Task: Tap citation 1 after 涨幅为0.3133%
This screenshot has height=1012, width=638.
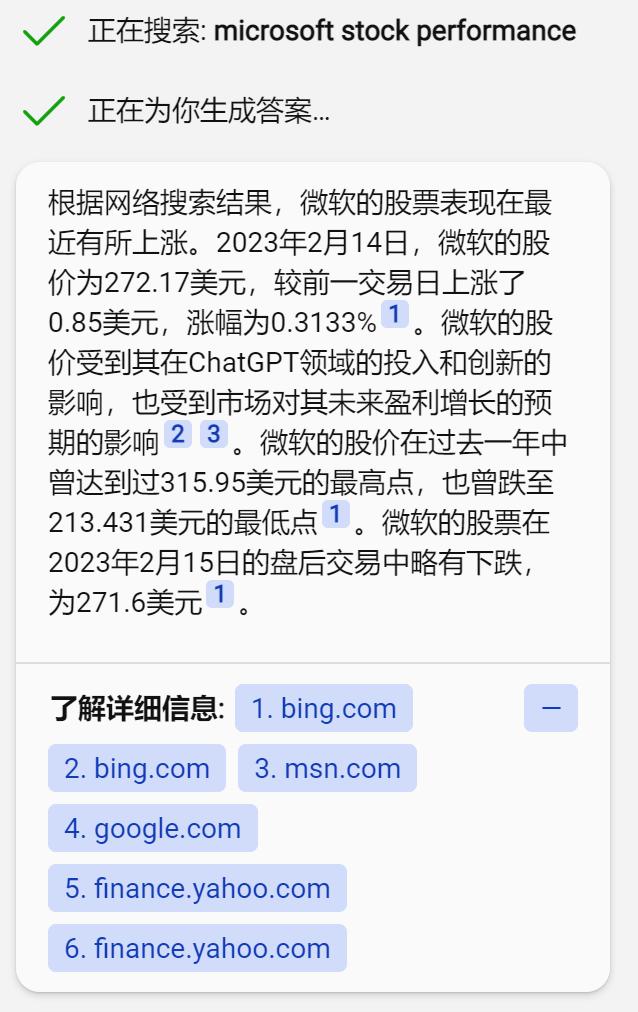Action: (395, 314)
